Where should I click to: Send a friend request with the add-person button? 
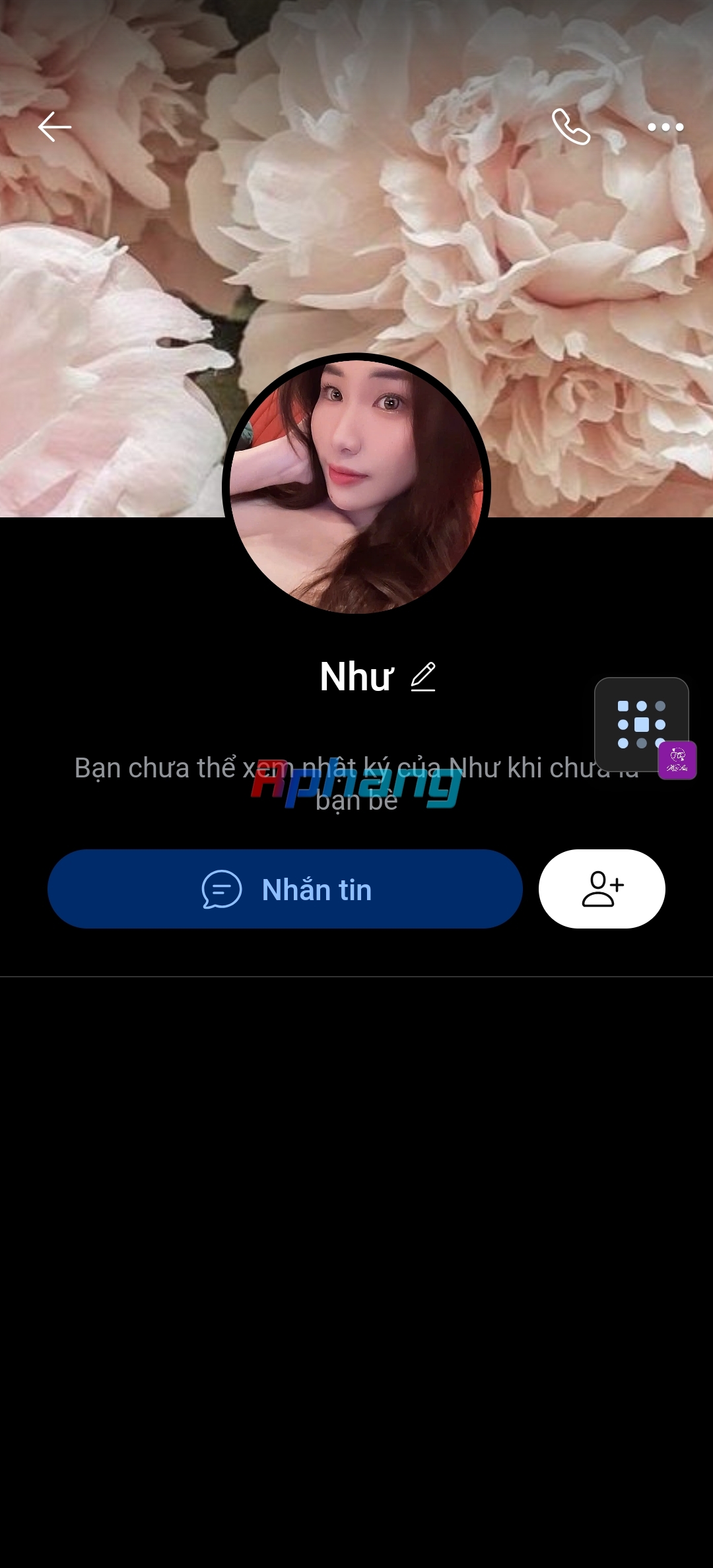click(x=602, y=889)
